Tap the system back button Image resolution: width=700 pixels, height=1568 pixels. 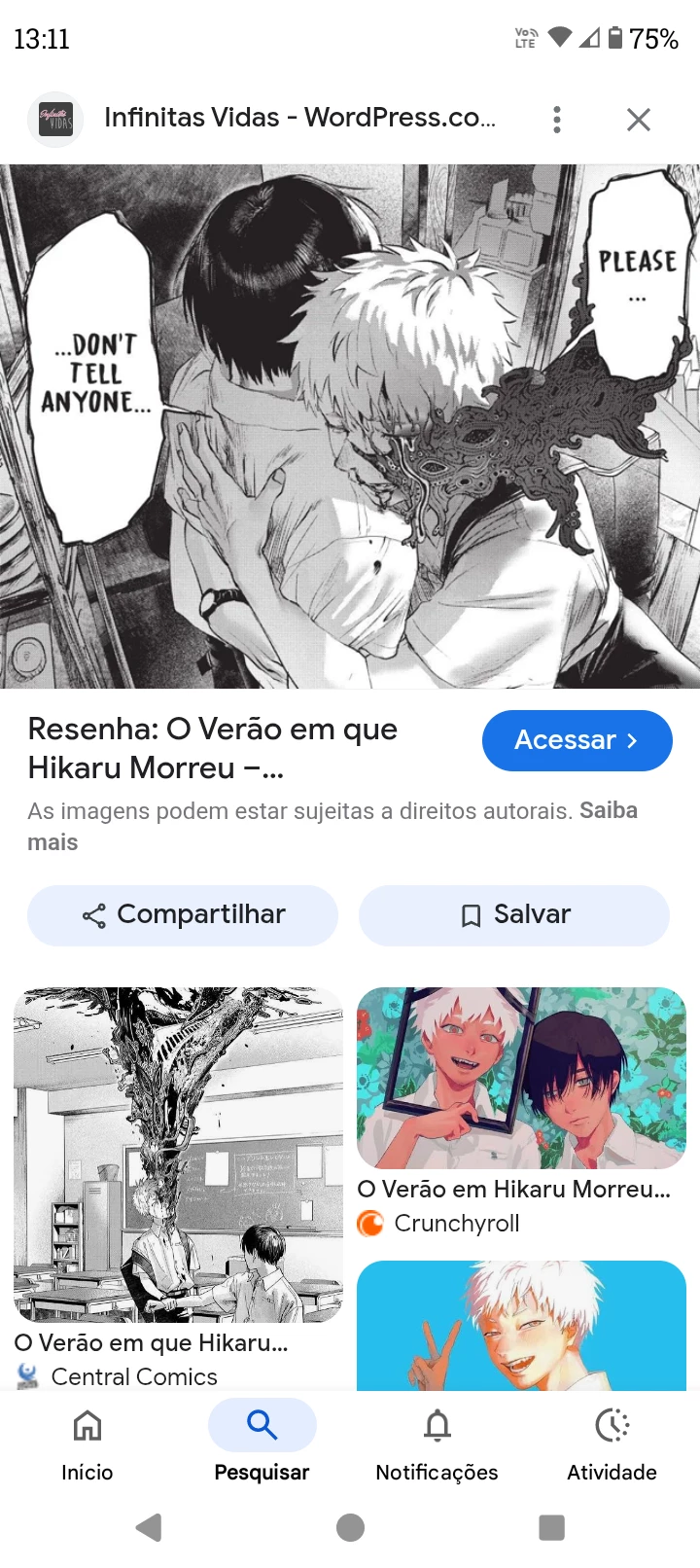(x=149, y=1528)
